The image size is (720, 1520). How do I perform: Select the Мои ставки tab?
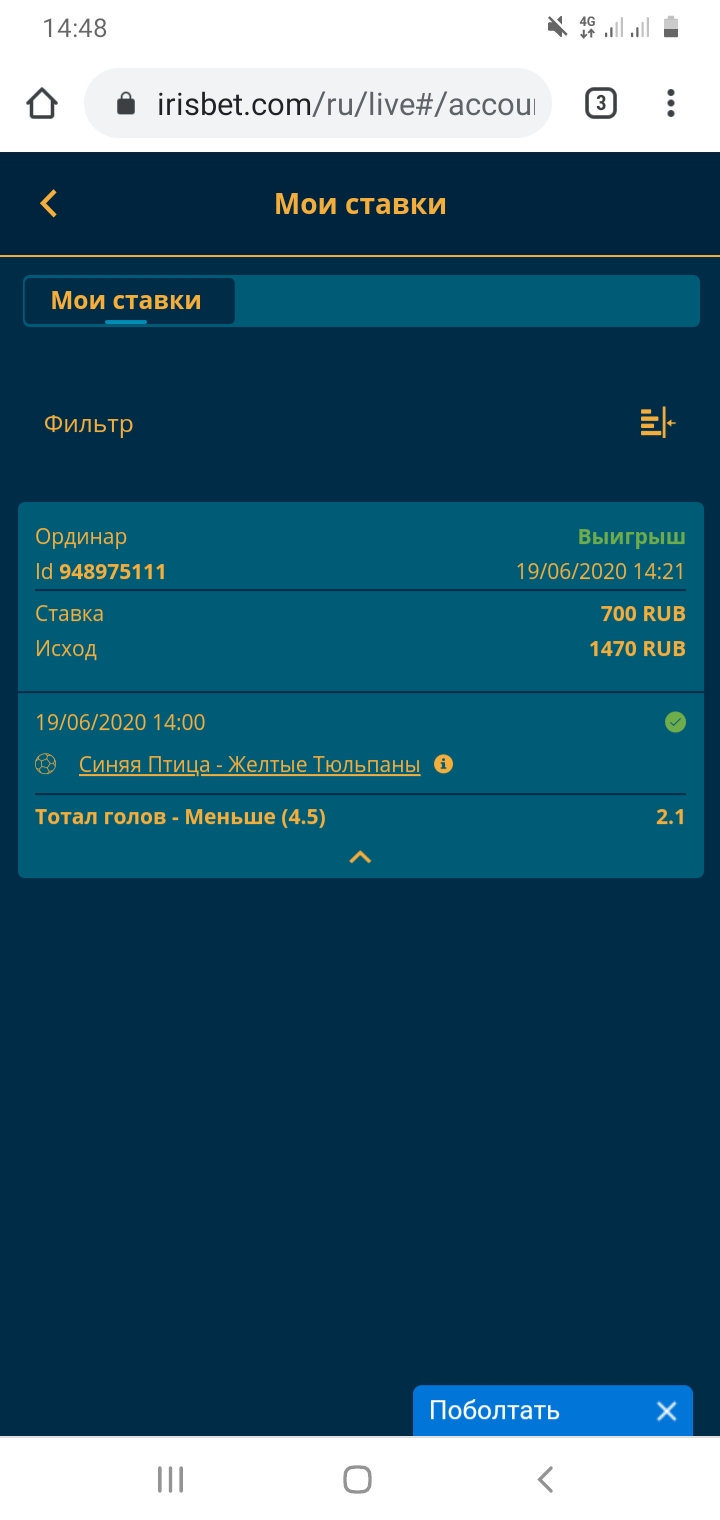pos(127,301)
